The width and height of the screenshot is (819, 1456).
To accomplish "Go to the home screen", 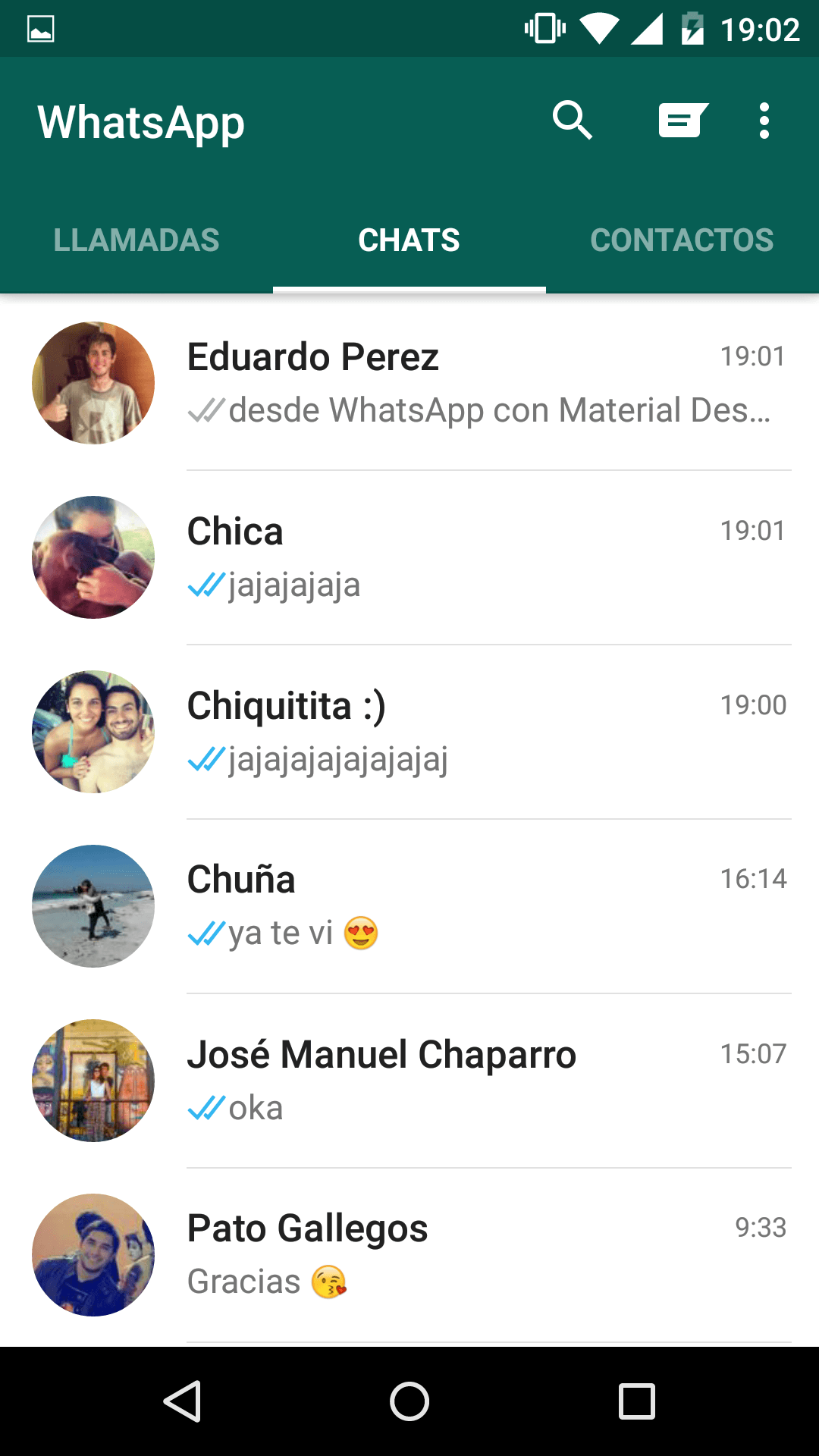I will [409, 1401].
